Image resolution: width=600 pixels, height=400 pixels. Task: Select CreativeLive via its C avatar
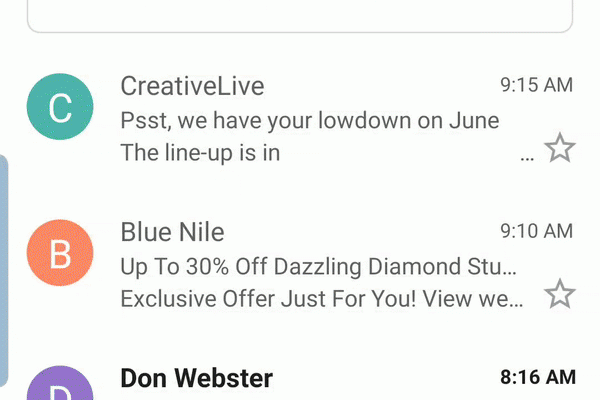pos(60,108)
